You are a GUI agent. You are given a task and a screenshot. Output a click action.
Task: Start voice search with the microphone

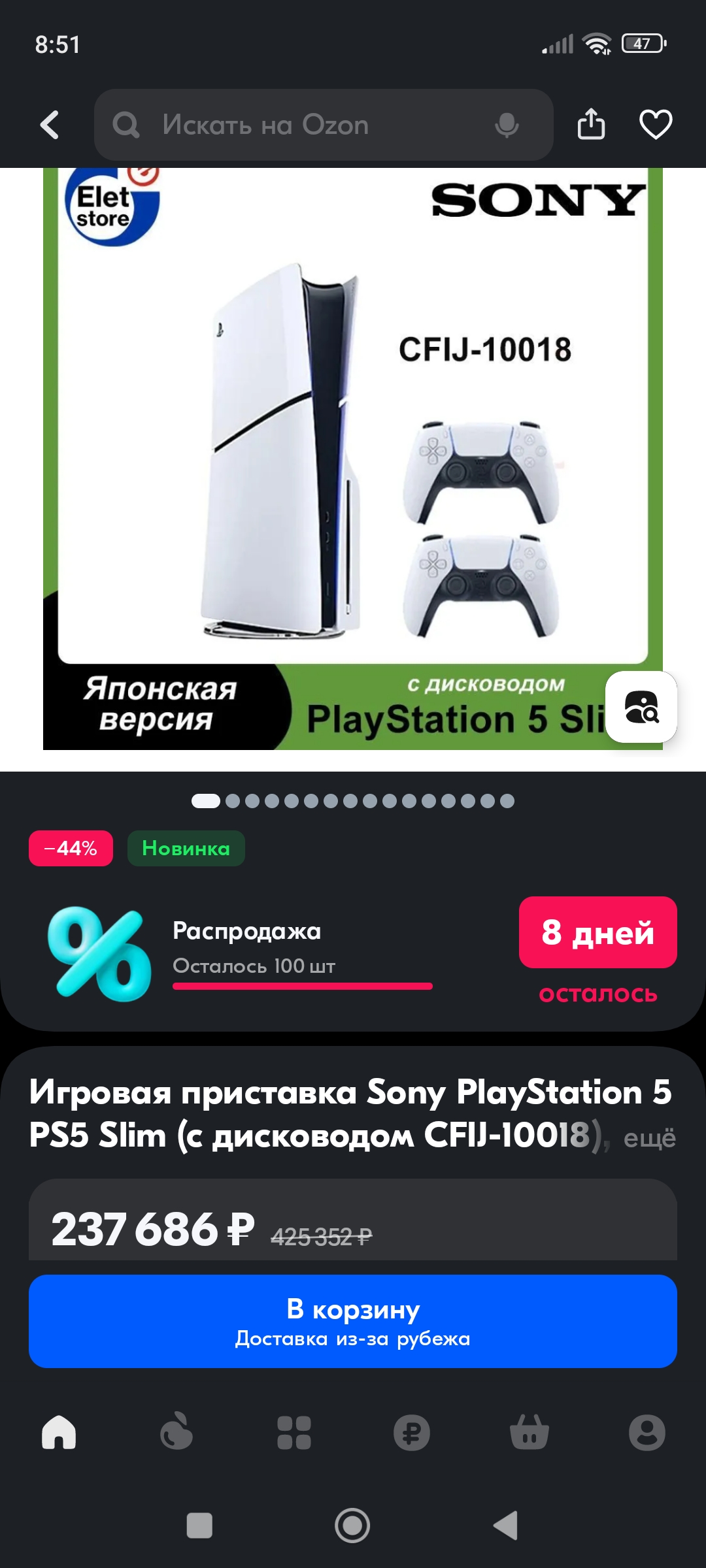pyautogui.click(x=507, y=125)
